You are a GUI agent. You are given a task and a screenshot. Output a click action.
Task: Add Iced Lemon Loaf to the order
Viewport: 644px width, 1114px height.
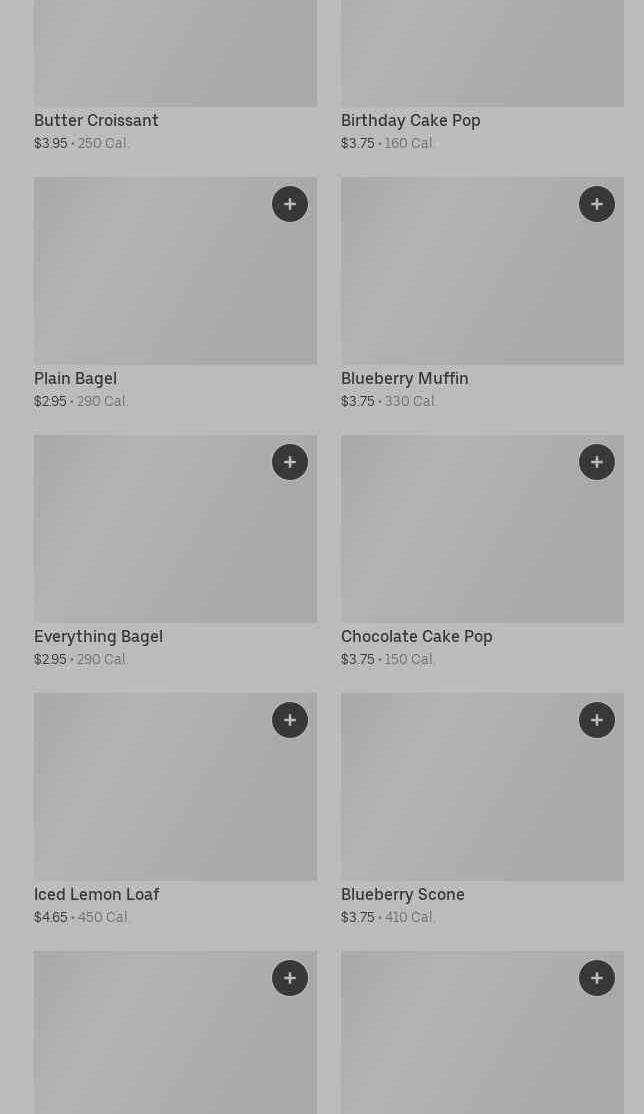pos(290,720)
